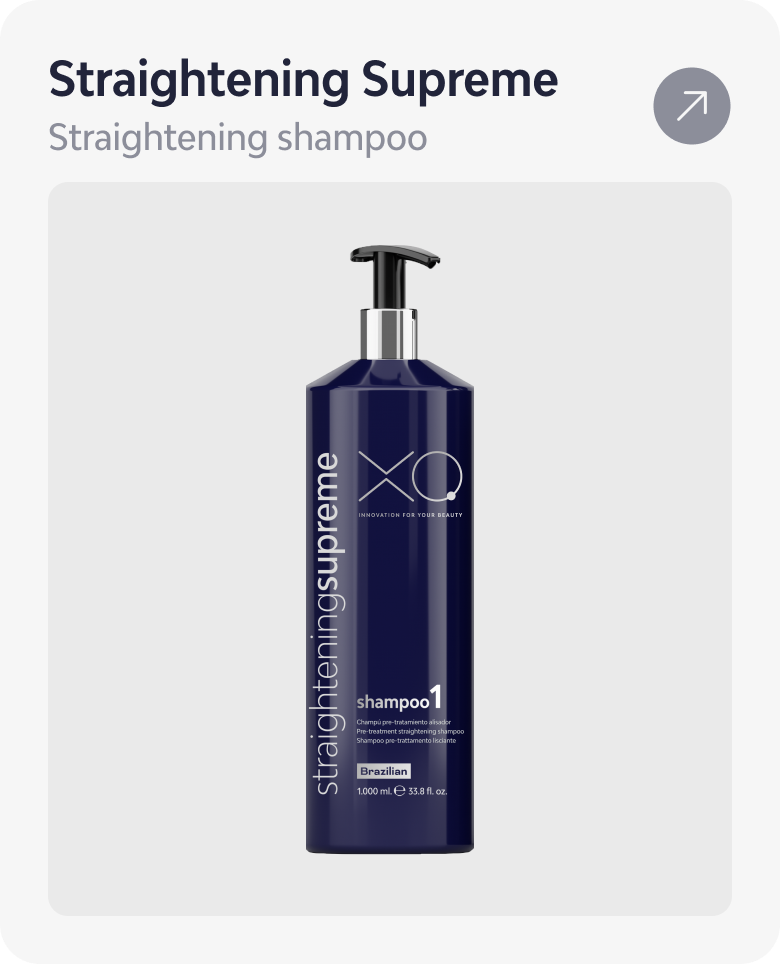The width and height of the screenshot is (780, 964).
Task: Open the arrow button beside Straightening Supreme
Action: (x=692, y=105)
